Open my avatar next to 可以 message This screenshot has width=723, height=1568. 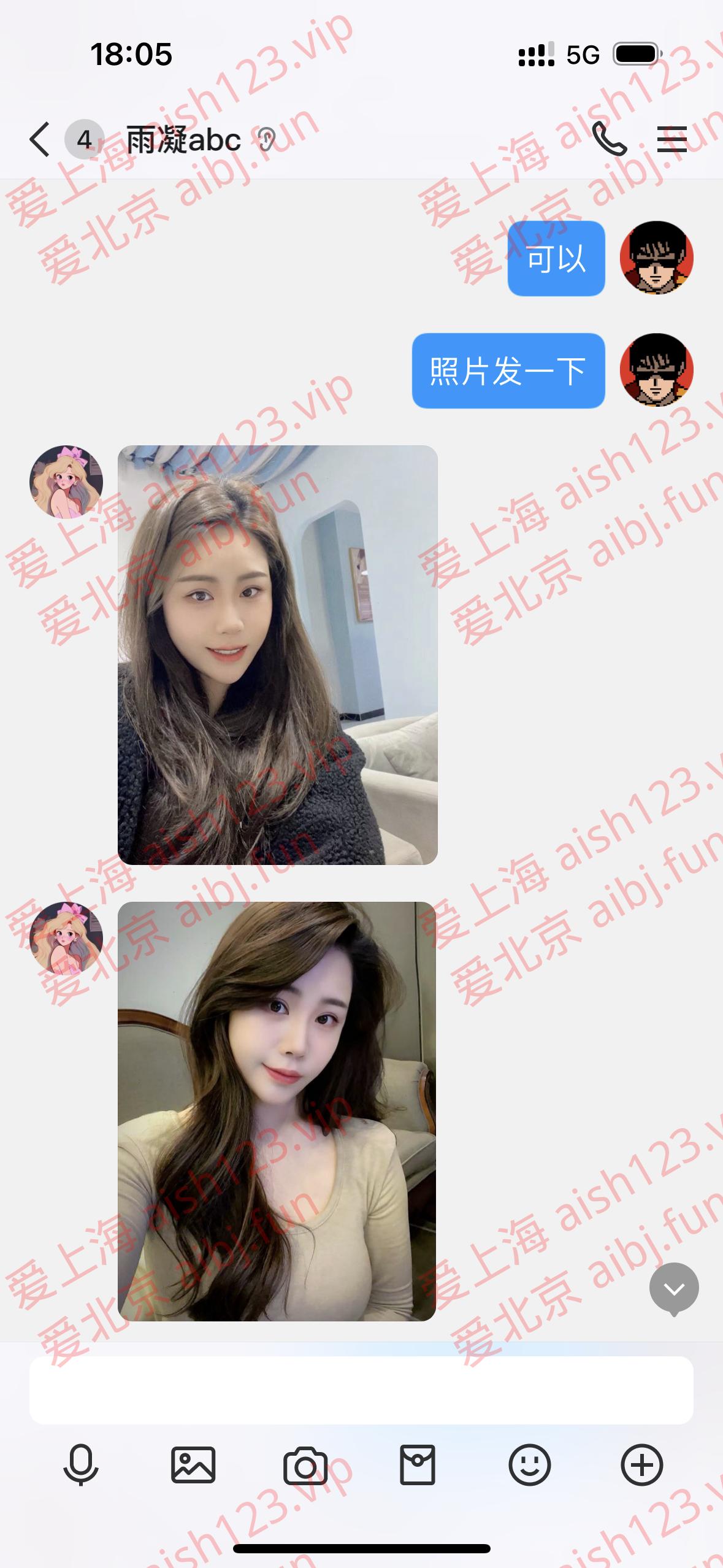(x=656, y=258)
